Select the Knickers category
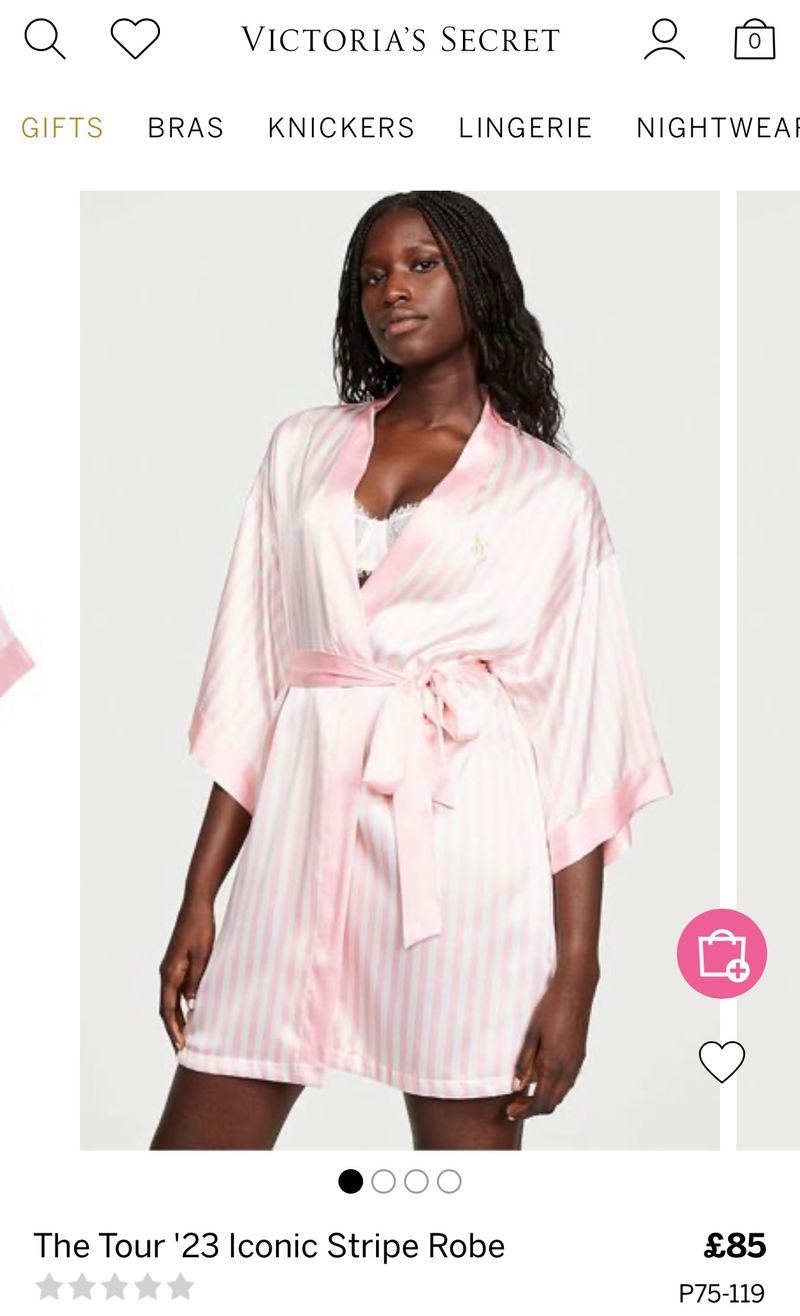 coord(341,128)
